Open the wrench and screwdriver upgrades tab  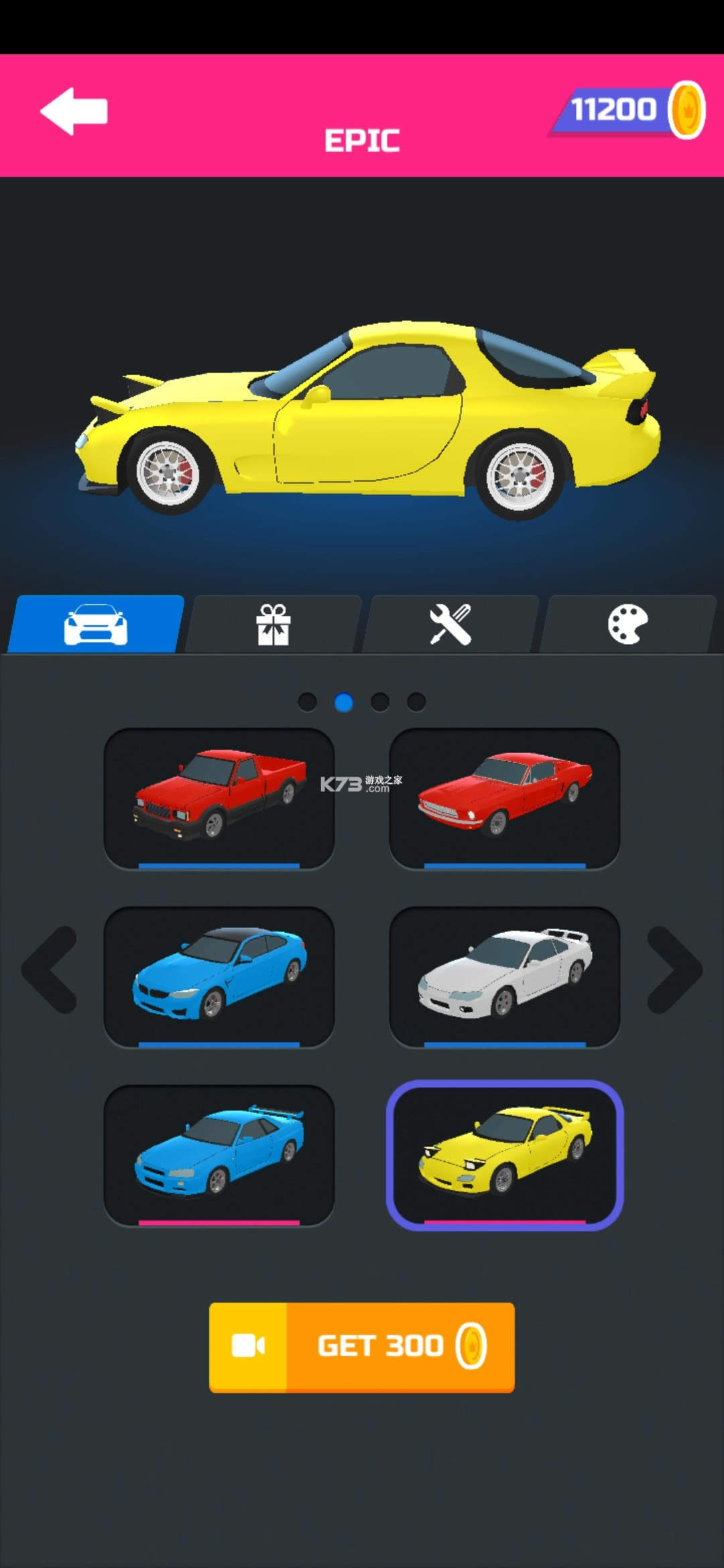pyautogui.click(x=450, y=624)
